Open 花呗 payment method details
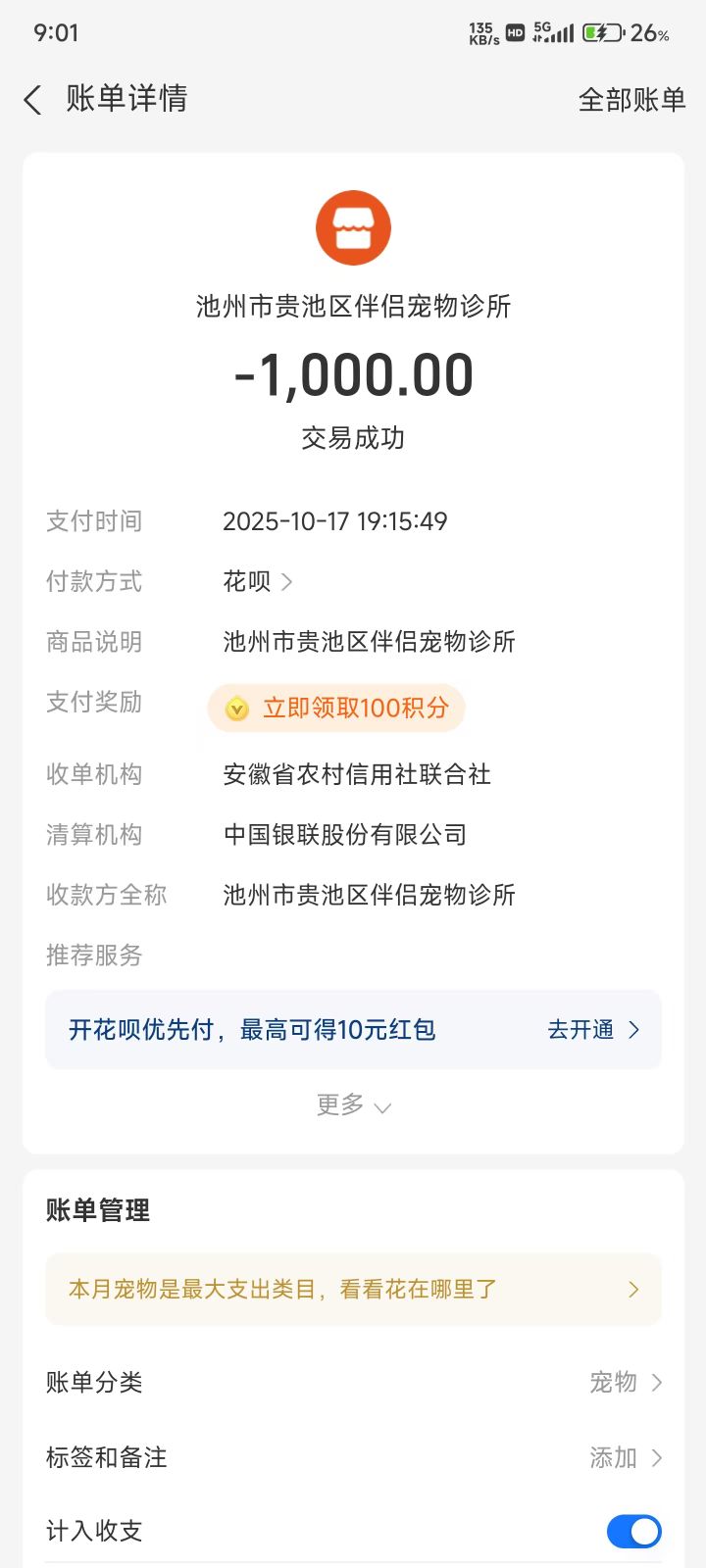706x1568 pixels. click(x=257, y=581)
